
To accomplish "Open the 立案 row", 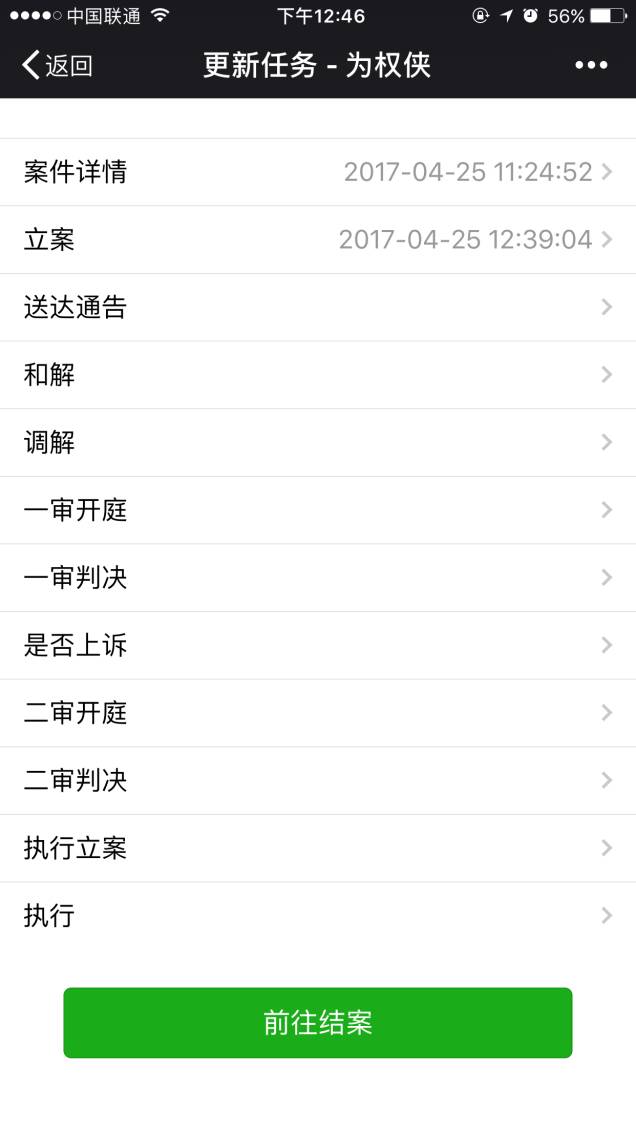I will coord(318,239).
